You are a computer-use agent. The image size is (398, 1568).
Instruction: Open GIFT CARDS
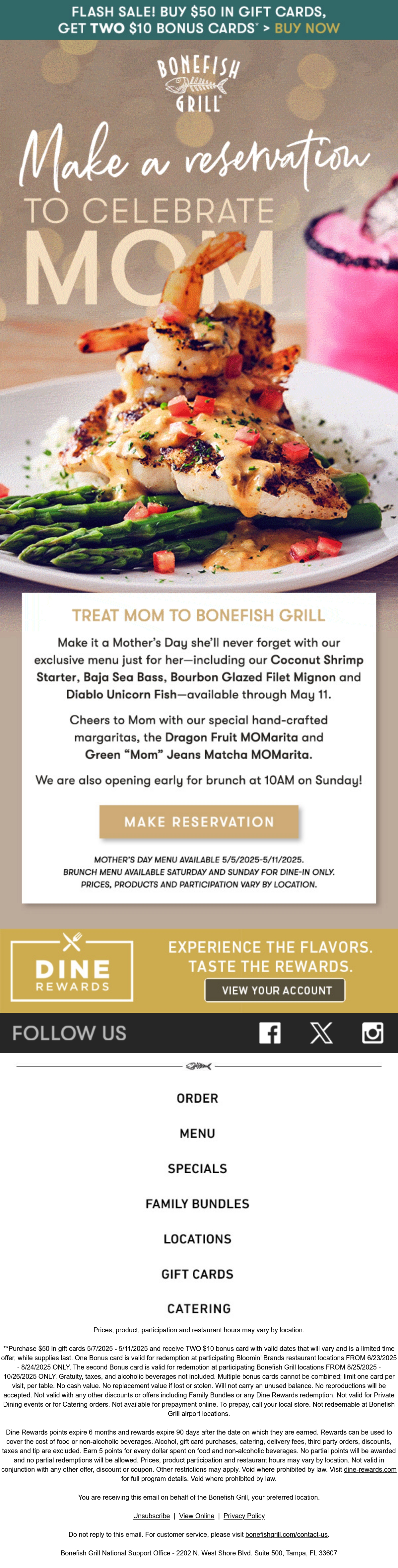pos(197,1274)
